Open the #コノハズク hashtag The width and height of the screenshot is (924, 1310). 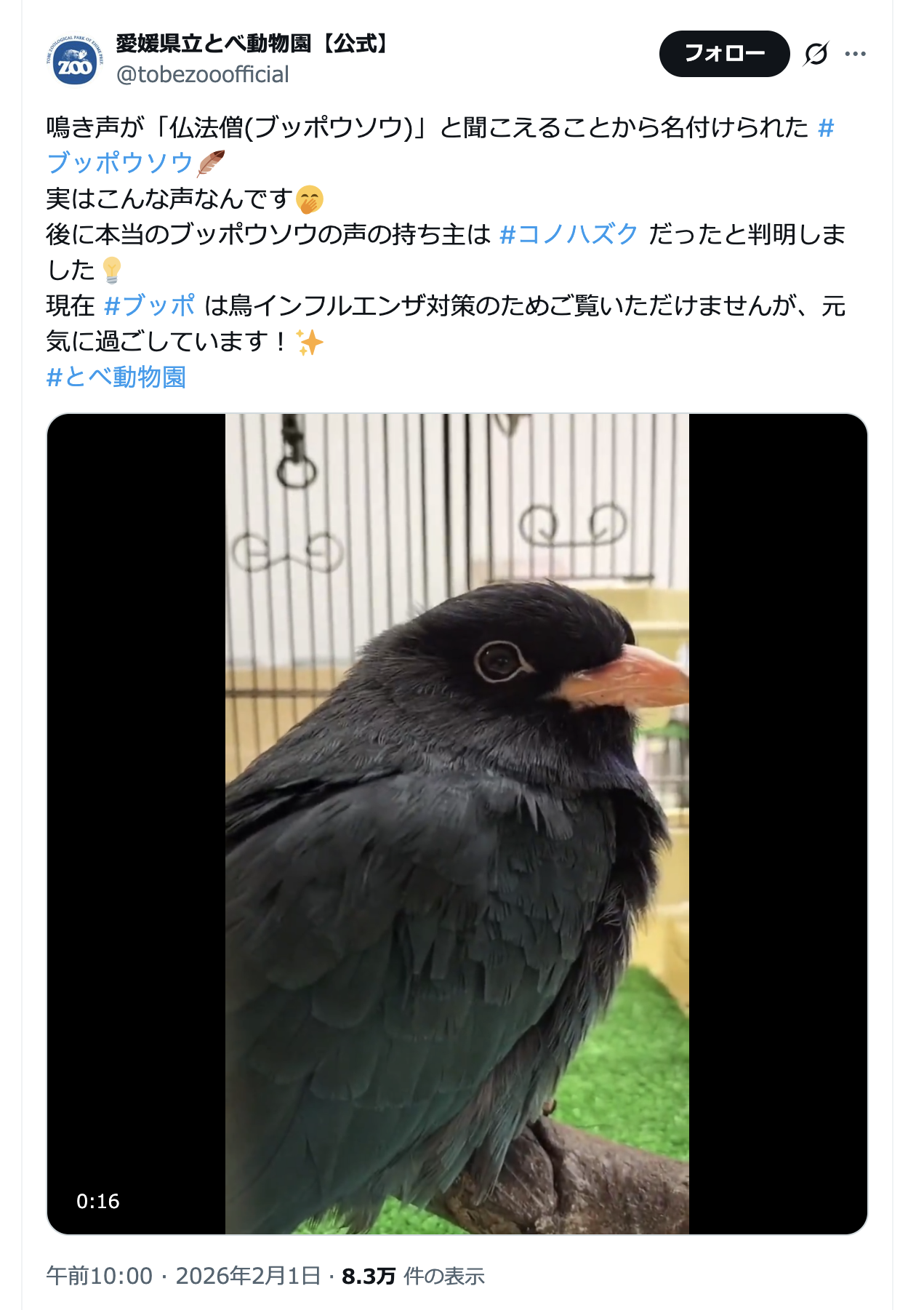569,234
